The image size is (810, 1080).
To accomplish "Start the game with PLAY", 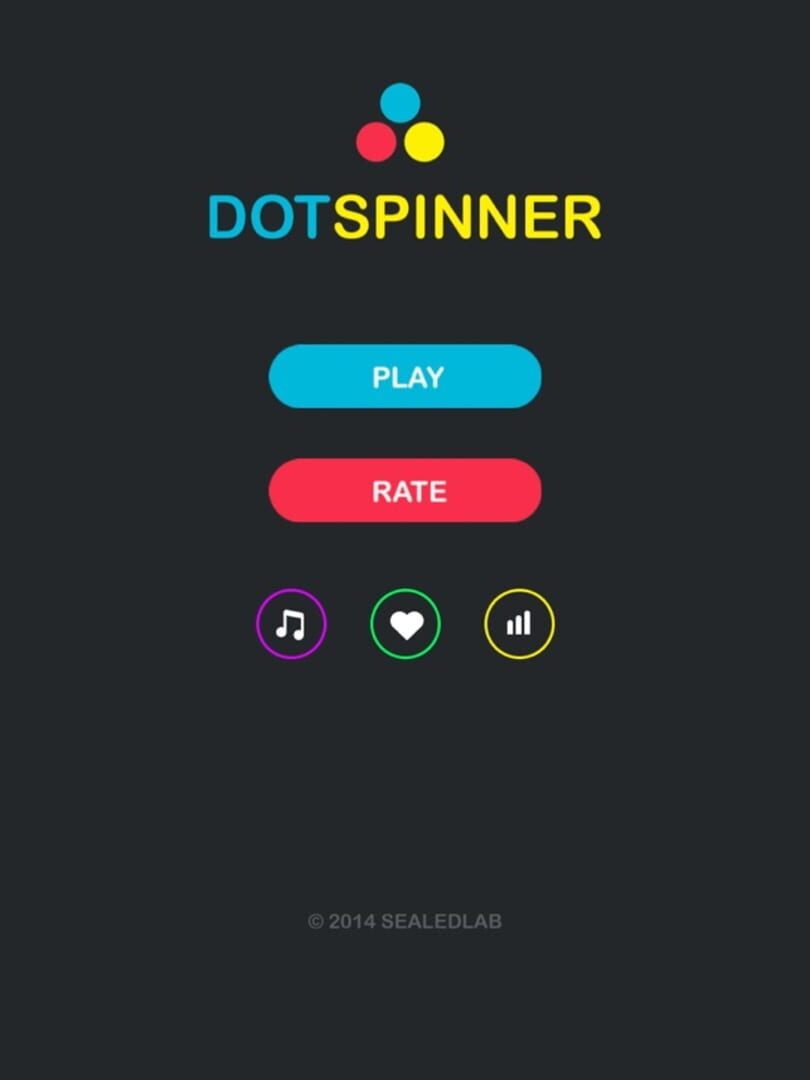I will coord(405,376).
